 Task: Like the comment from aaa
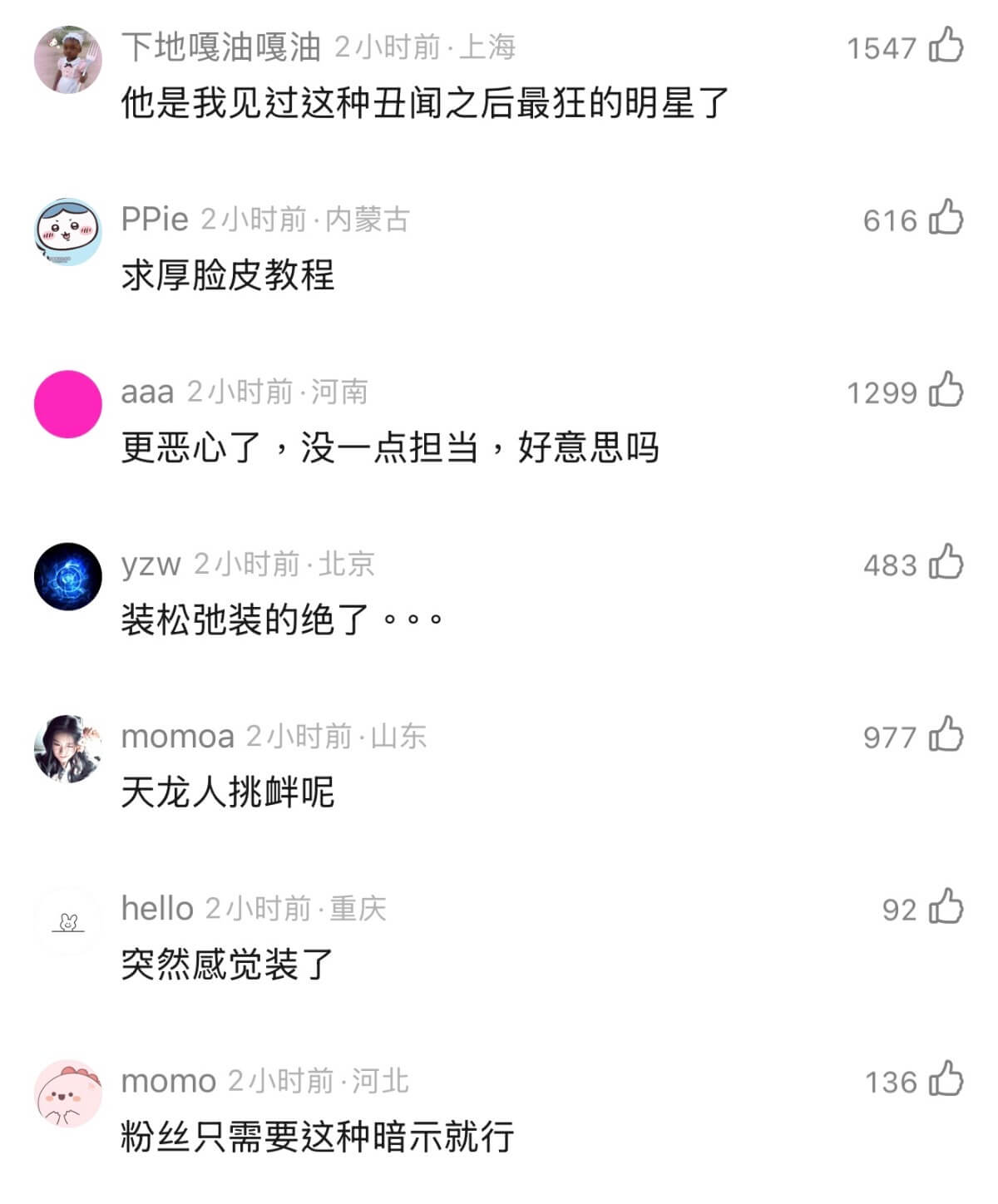(946, 391)
